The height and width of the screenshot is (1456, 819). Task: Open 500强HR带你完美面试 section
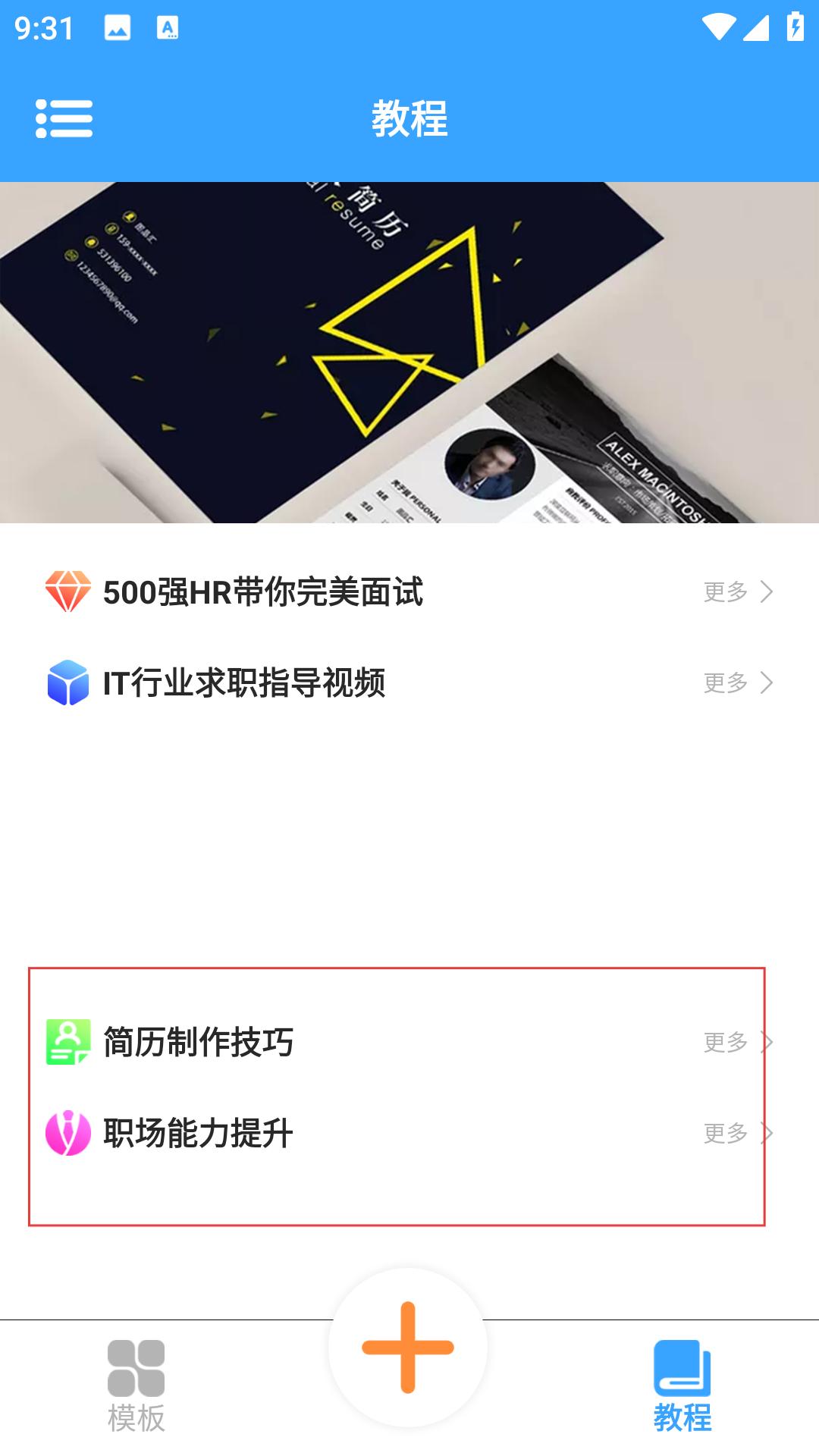pyautogui.click(x=262, y=592)
